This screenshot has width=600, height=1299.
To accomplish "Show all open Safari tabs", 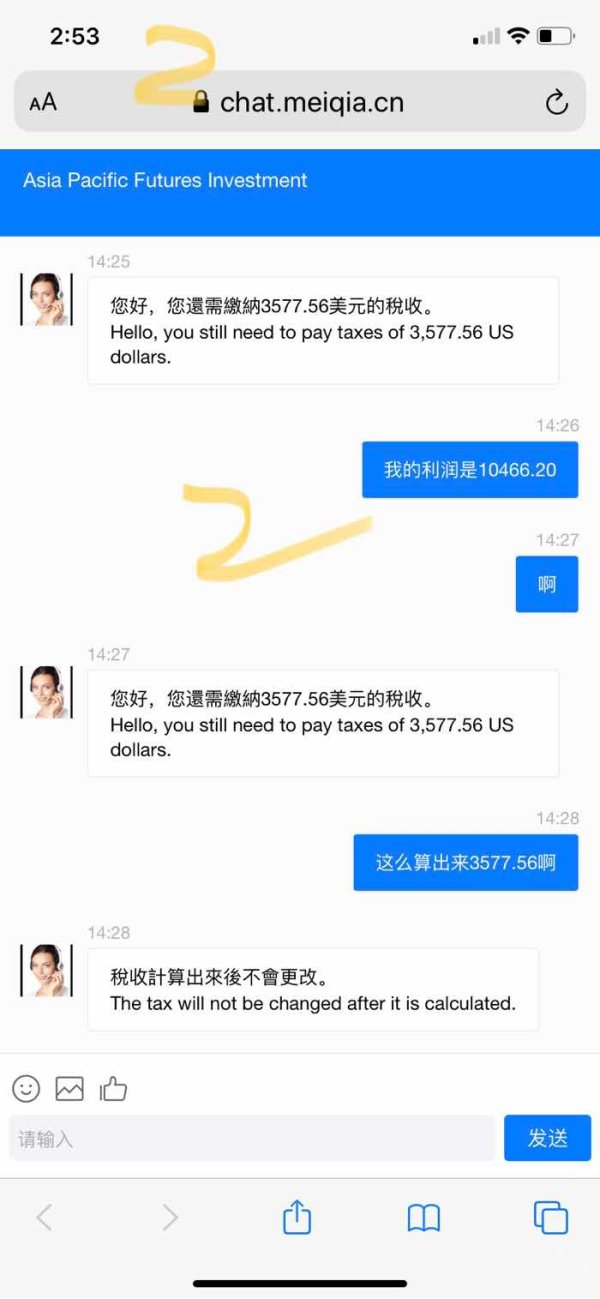I will click(550, 1217).
